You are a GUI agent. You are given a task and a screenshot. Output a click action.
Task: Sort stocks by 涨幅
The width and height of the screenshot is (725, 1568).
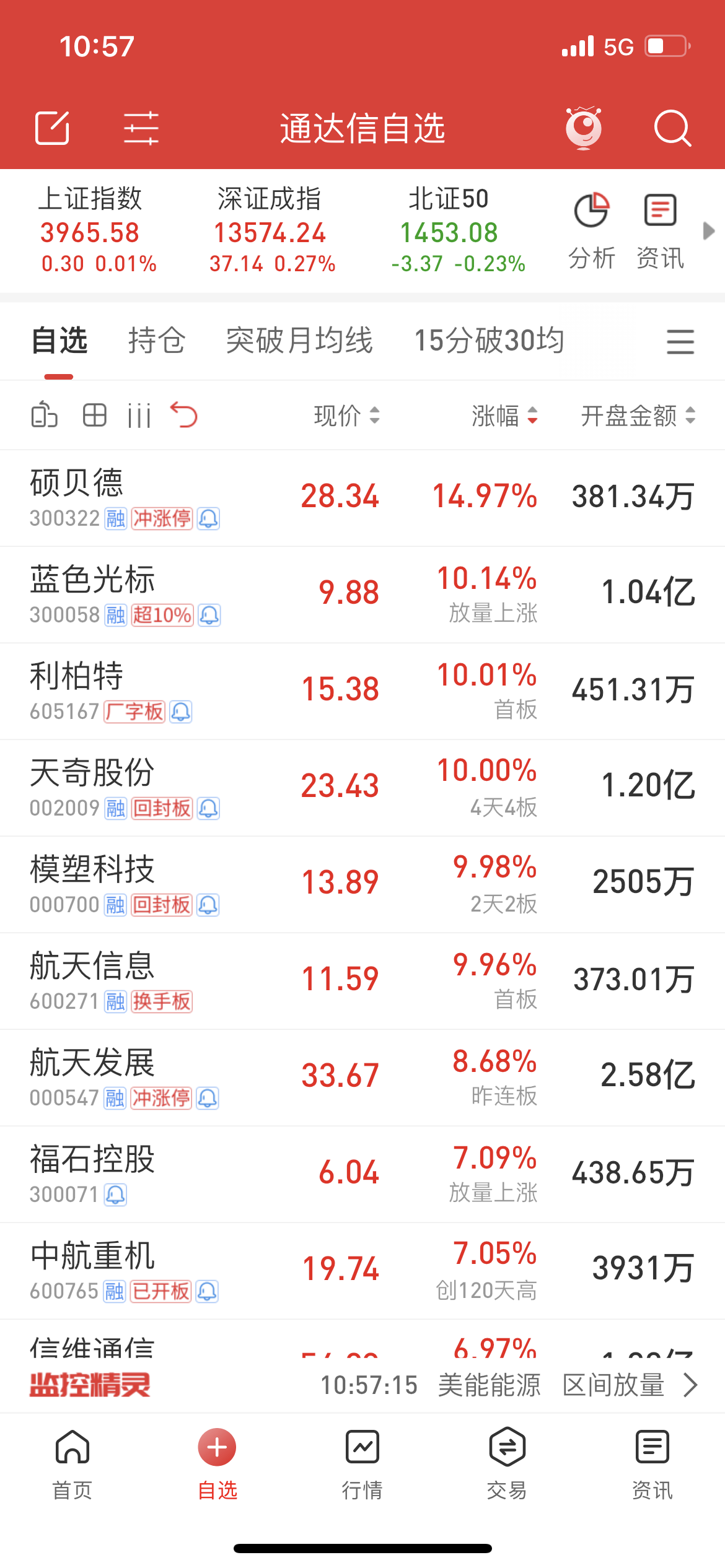[504, 416]
